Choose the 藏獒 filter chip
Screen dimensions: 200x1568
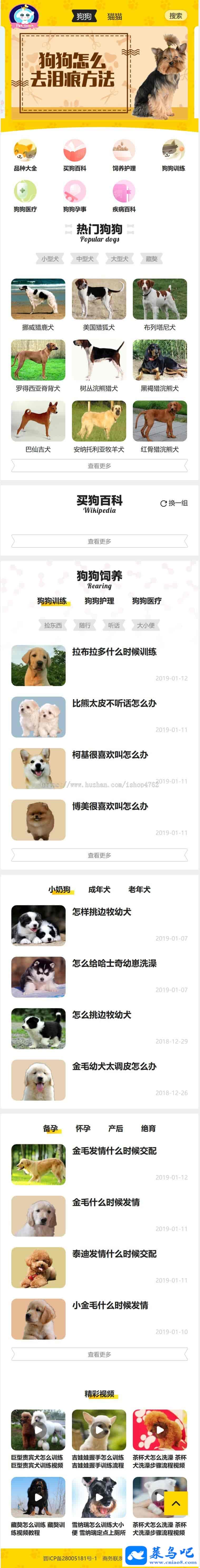pyautogui.click(x=151, y=259)
